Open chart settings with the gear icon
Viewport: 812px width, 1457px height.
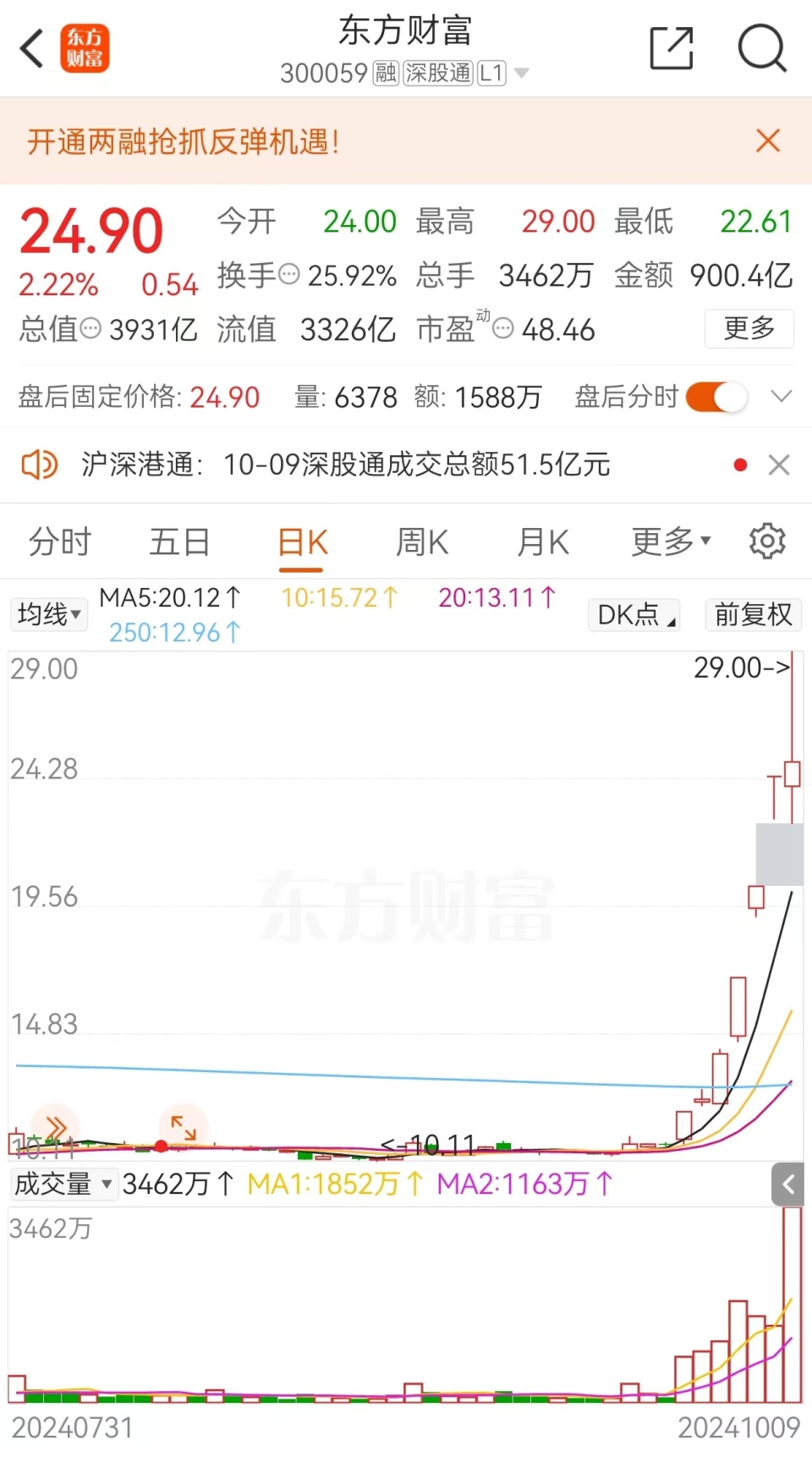[x=767, y=542]
